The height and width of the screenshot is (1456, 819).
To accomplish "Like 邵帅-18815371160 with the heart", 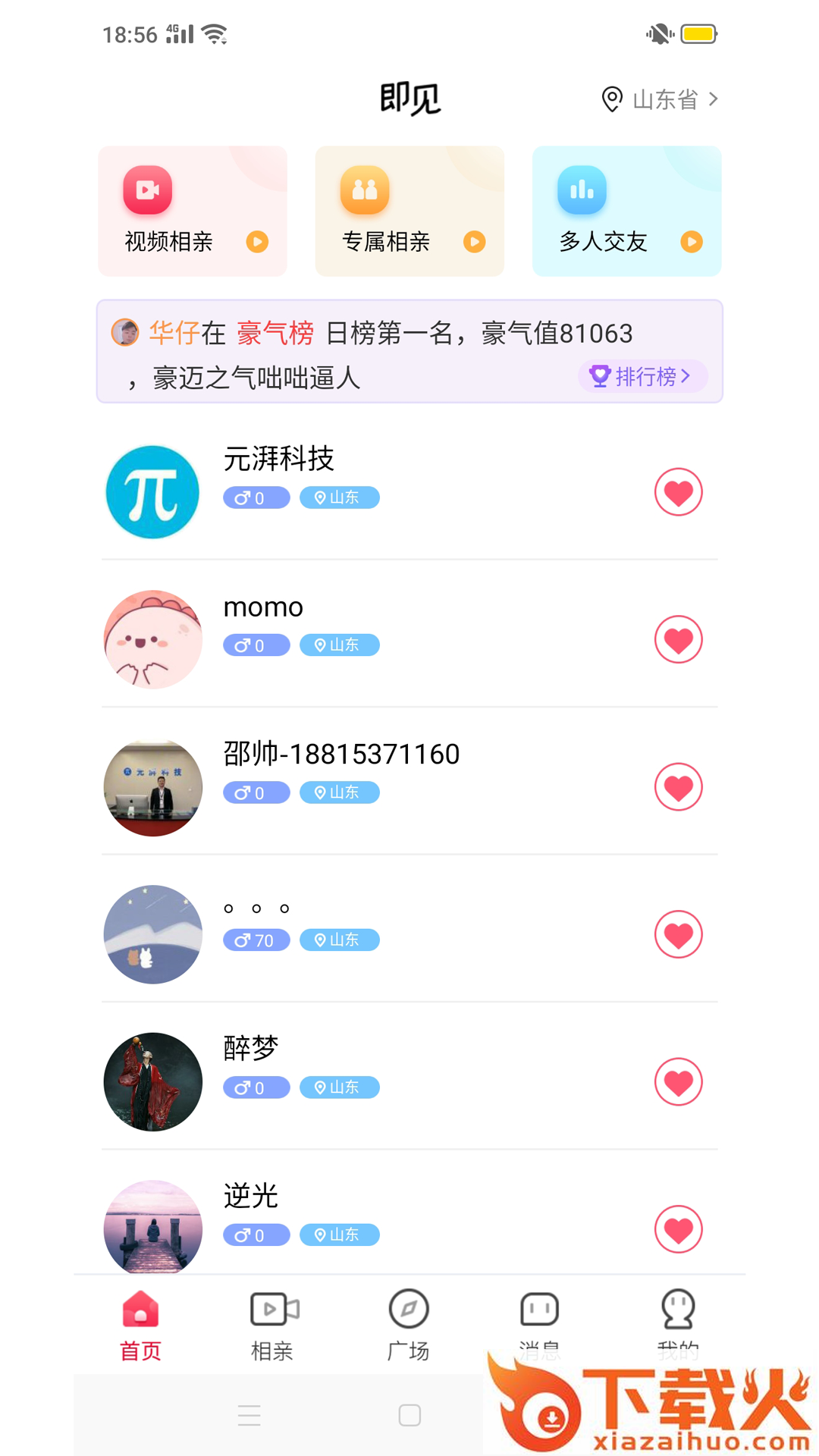I will tap(678, 787).
